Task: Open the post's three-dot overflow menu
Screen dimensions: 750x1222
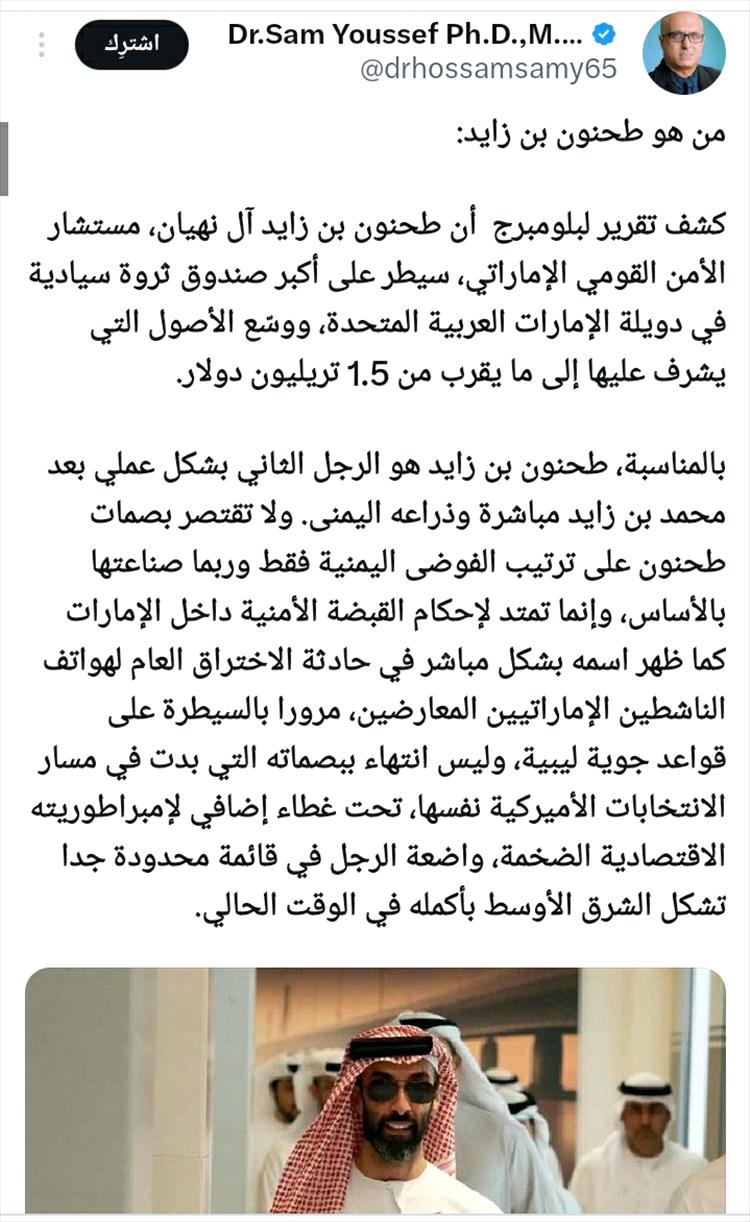Action: [x=41, y=45]
